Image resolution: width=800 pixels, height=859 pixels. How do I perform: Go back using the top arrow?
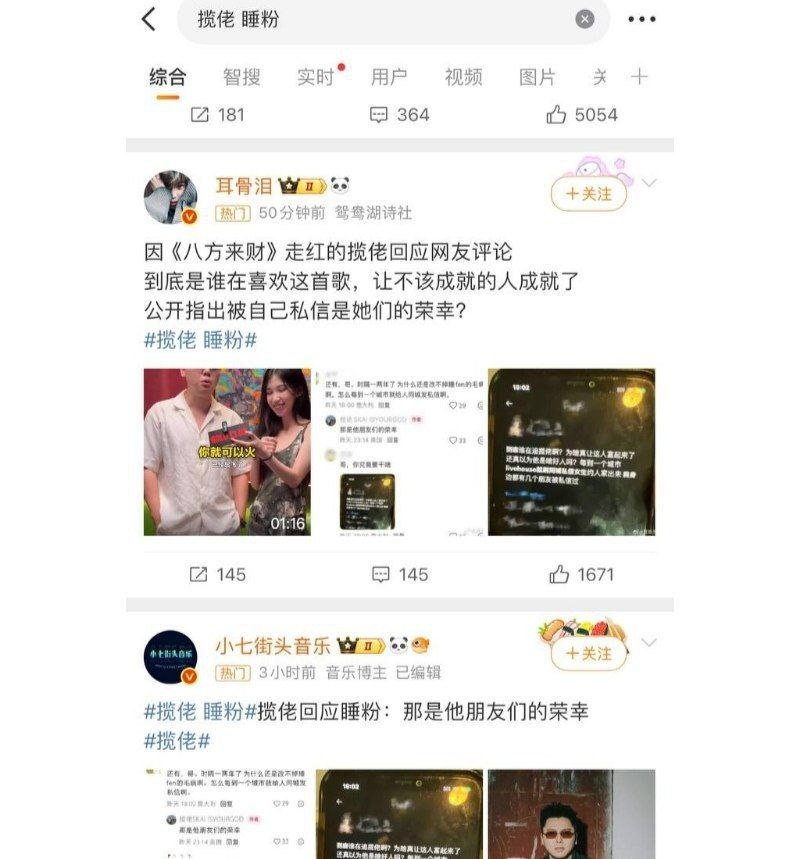tap(149, 19)
